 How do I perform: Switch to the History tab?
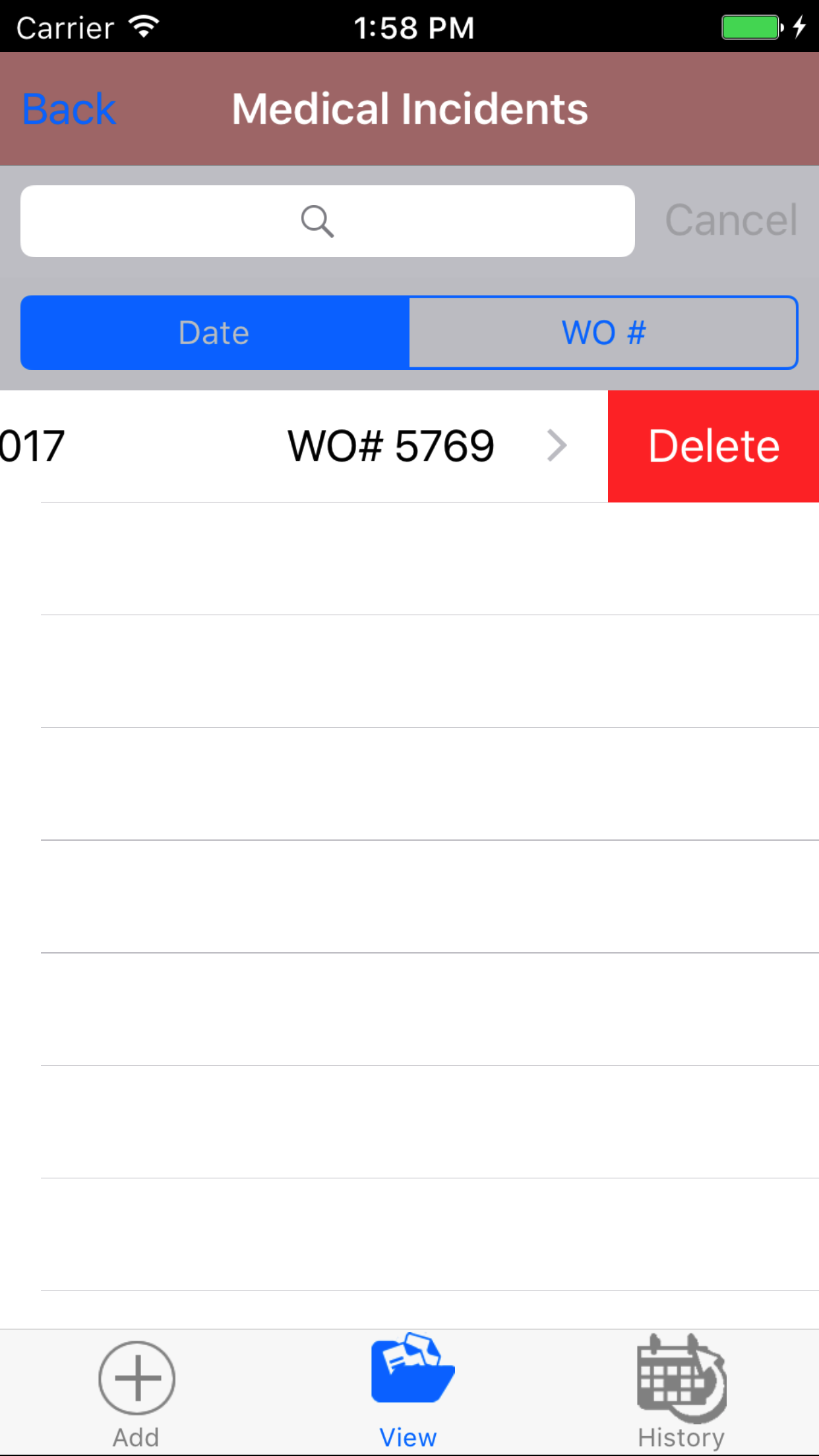pos(681,1391)
